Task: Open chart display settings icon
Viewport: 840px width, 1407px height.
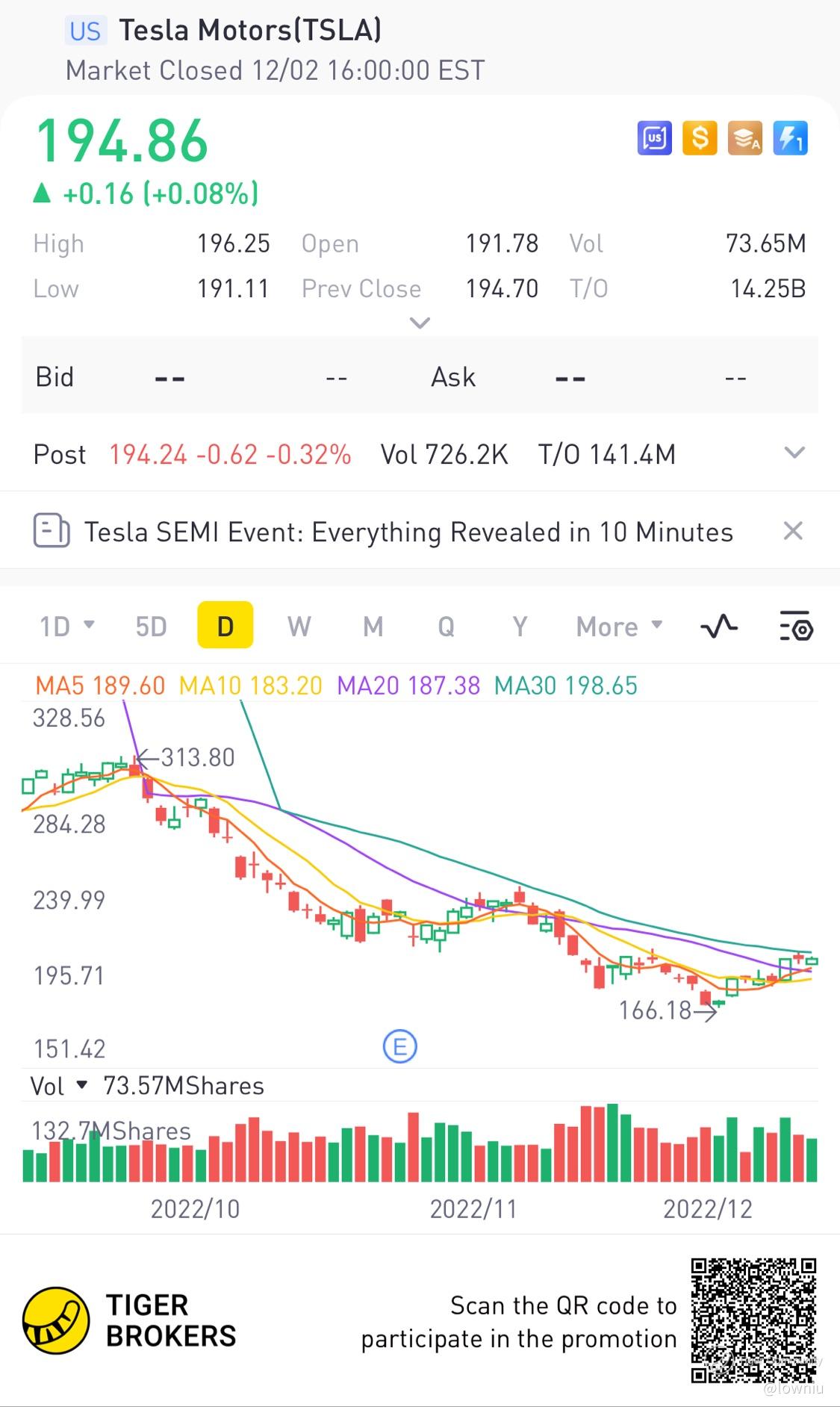Action: point(796,626)
